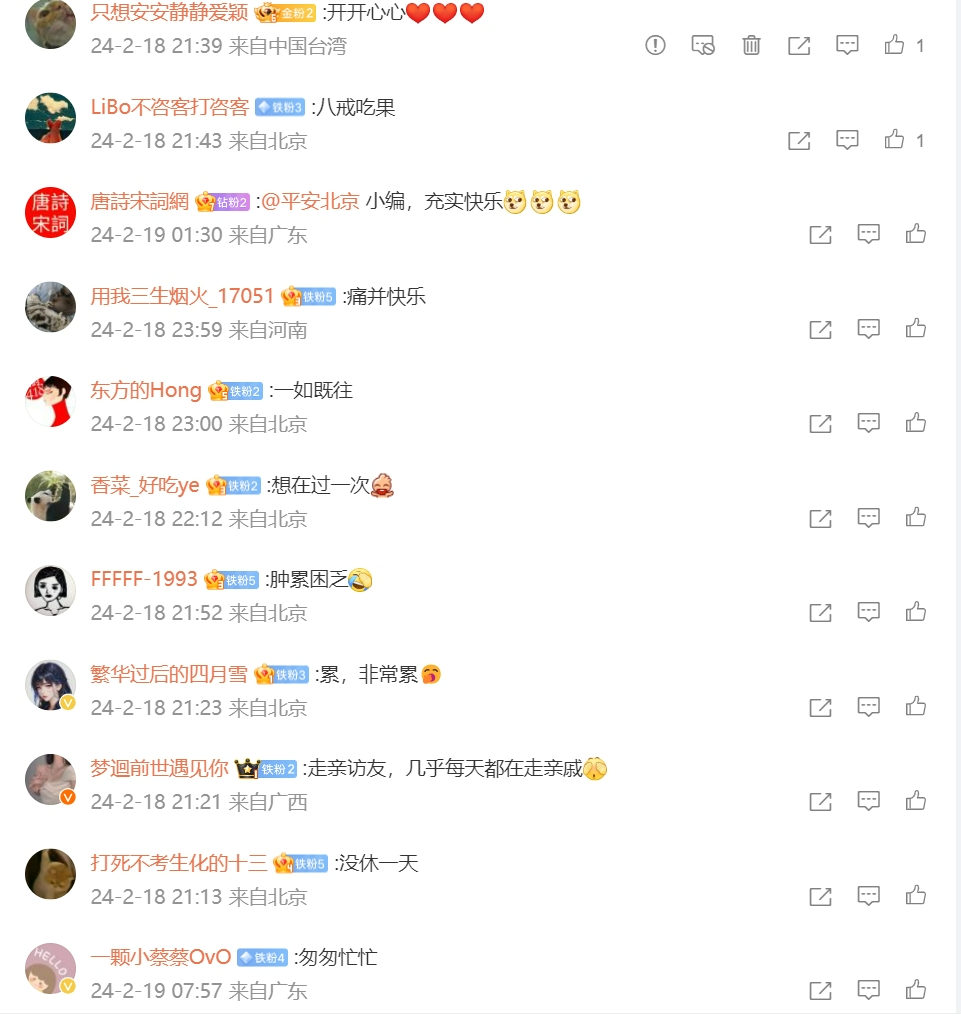Open 繁华过后的四月雪's profile
The width and height of the screenshot is (961, 1023).
pos(169,674)
